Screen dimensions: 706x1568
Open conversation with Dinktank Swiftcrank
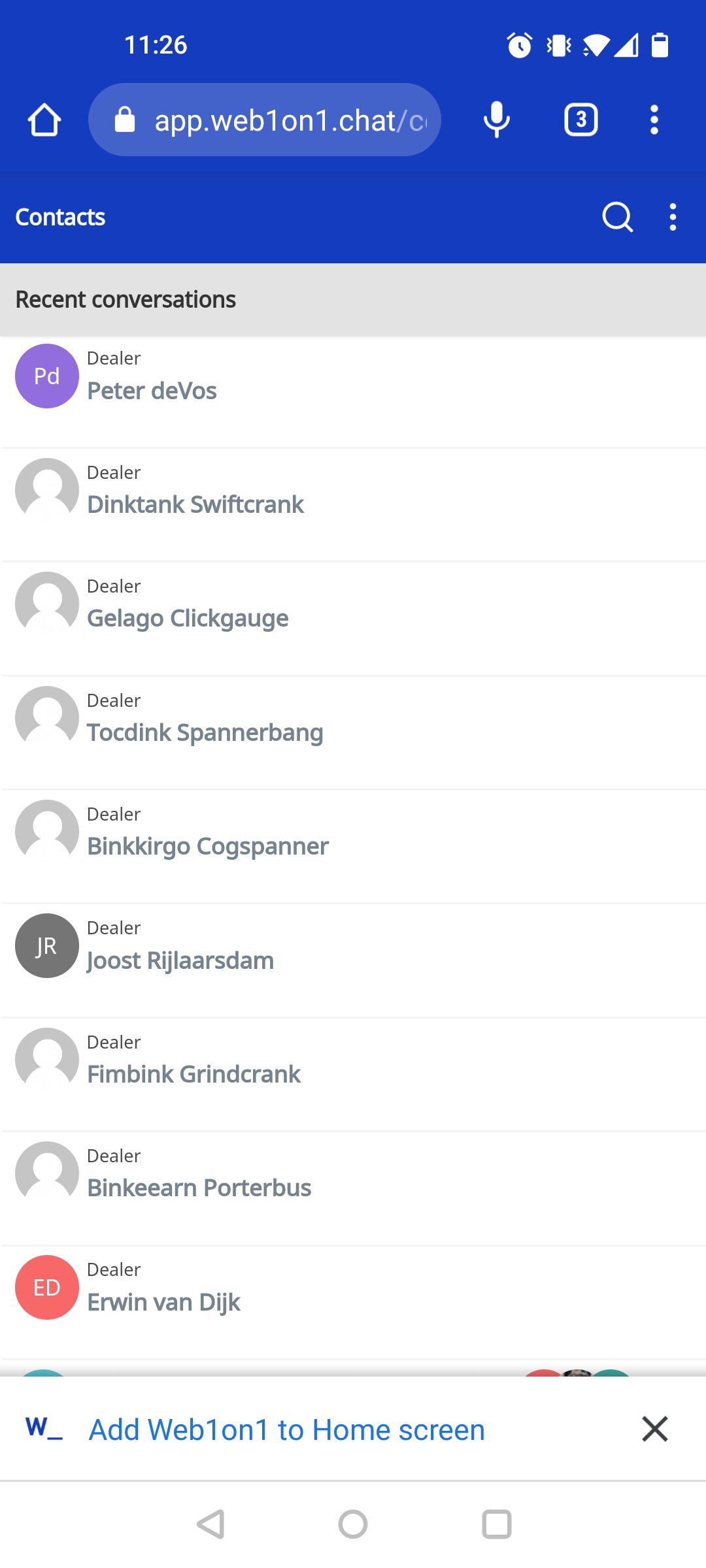pos(353,505)
